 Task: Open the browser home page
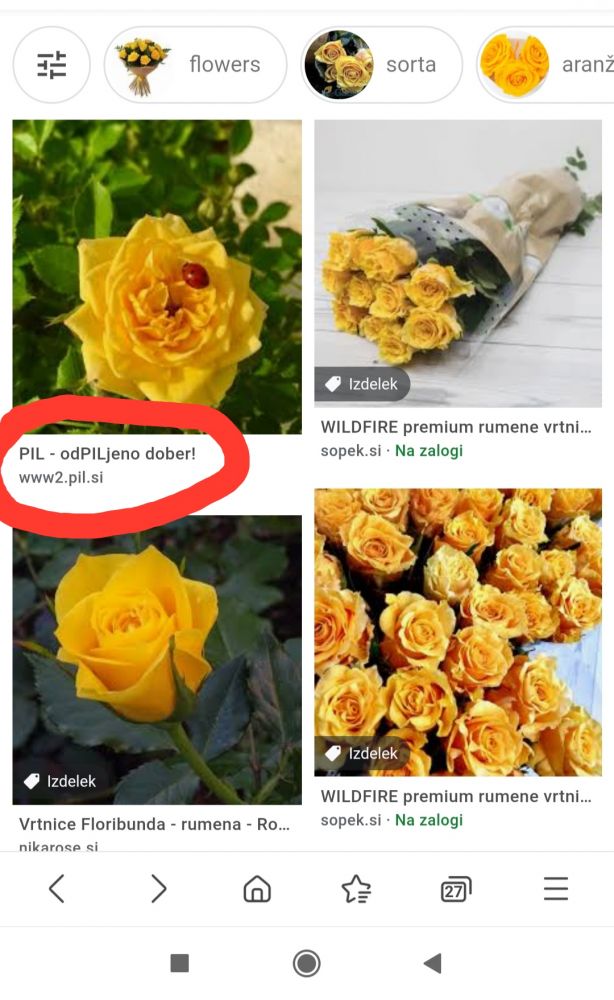click(257, 888)
